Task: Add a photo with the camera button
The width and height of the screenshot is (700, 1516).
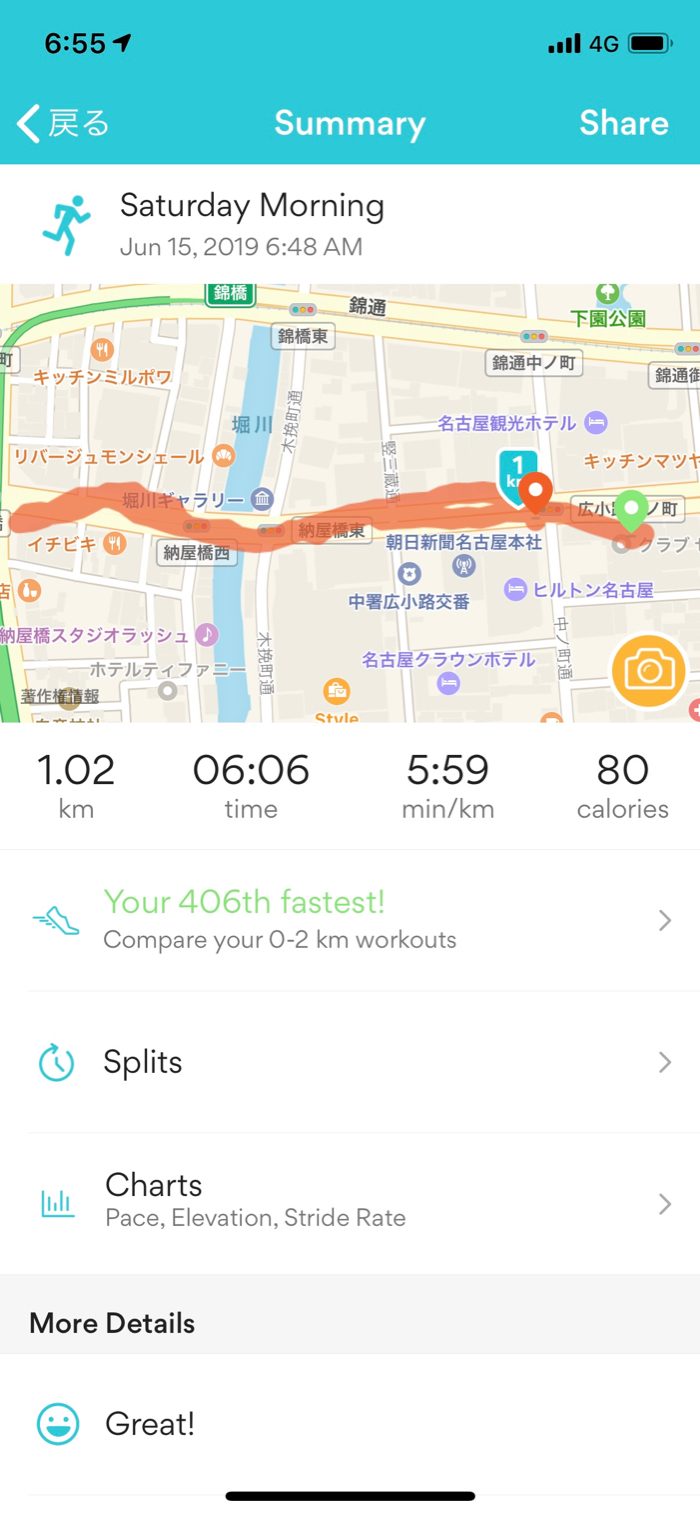Action: point(649,670)
